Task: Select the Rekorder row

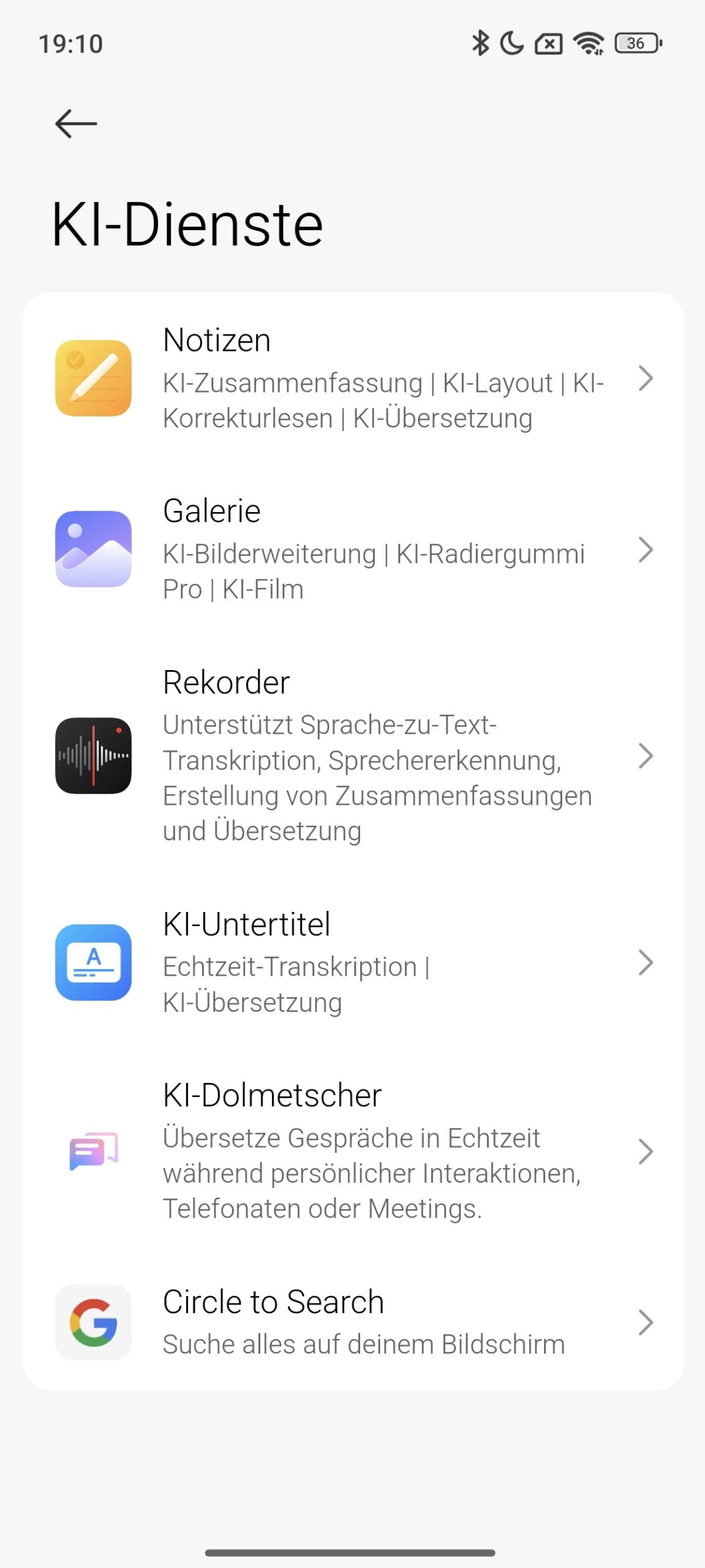Action: [x=353, y=756]
